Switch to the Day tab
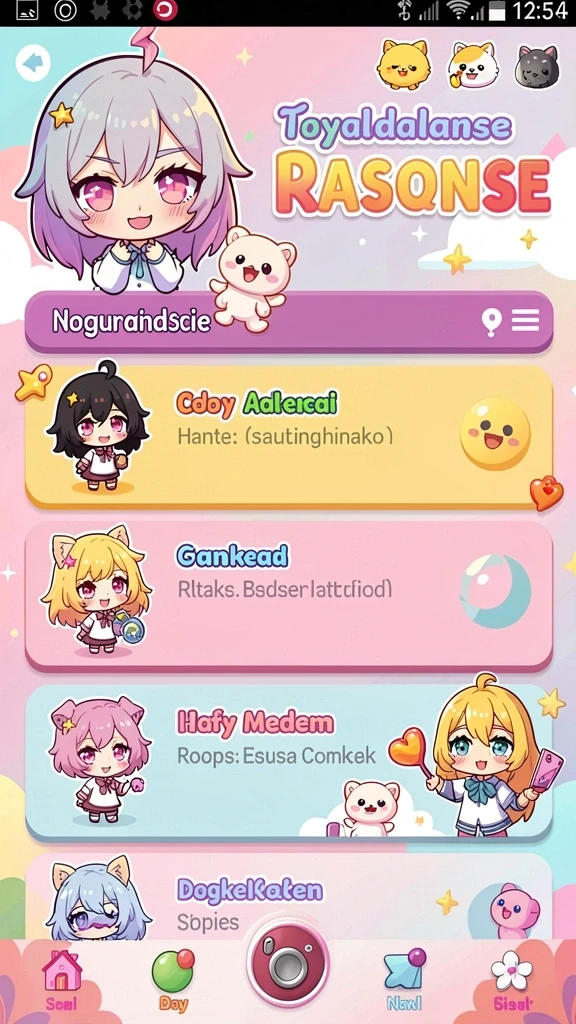 coord(173,980)
